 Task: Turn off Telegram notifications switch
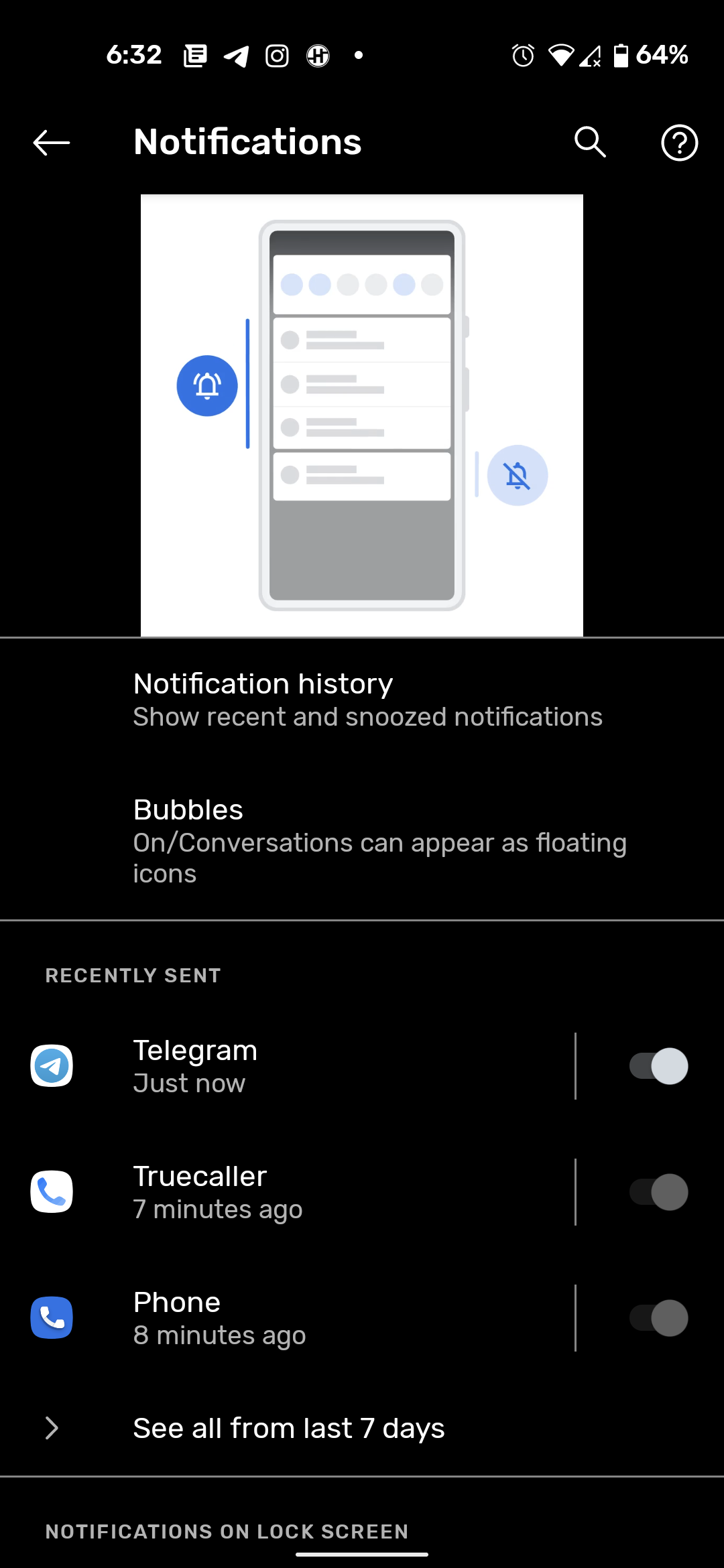coord(658,1066)
